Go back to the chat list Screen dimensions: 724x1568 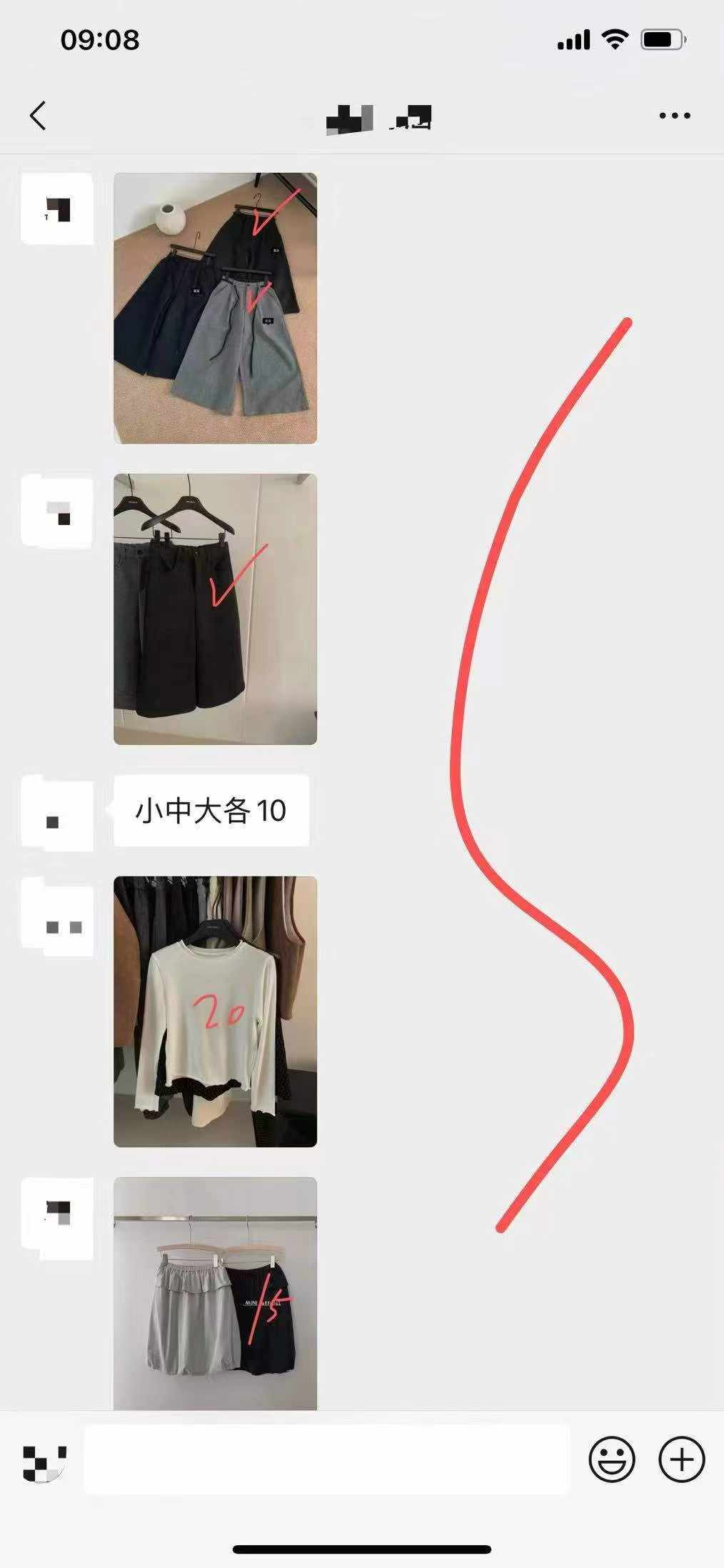[38, 116]
